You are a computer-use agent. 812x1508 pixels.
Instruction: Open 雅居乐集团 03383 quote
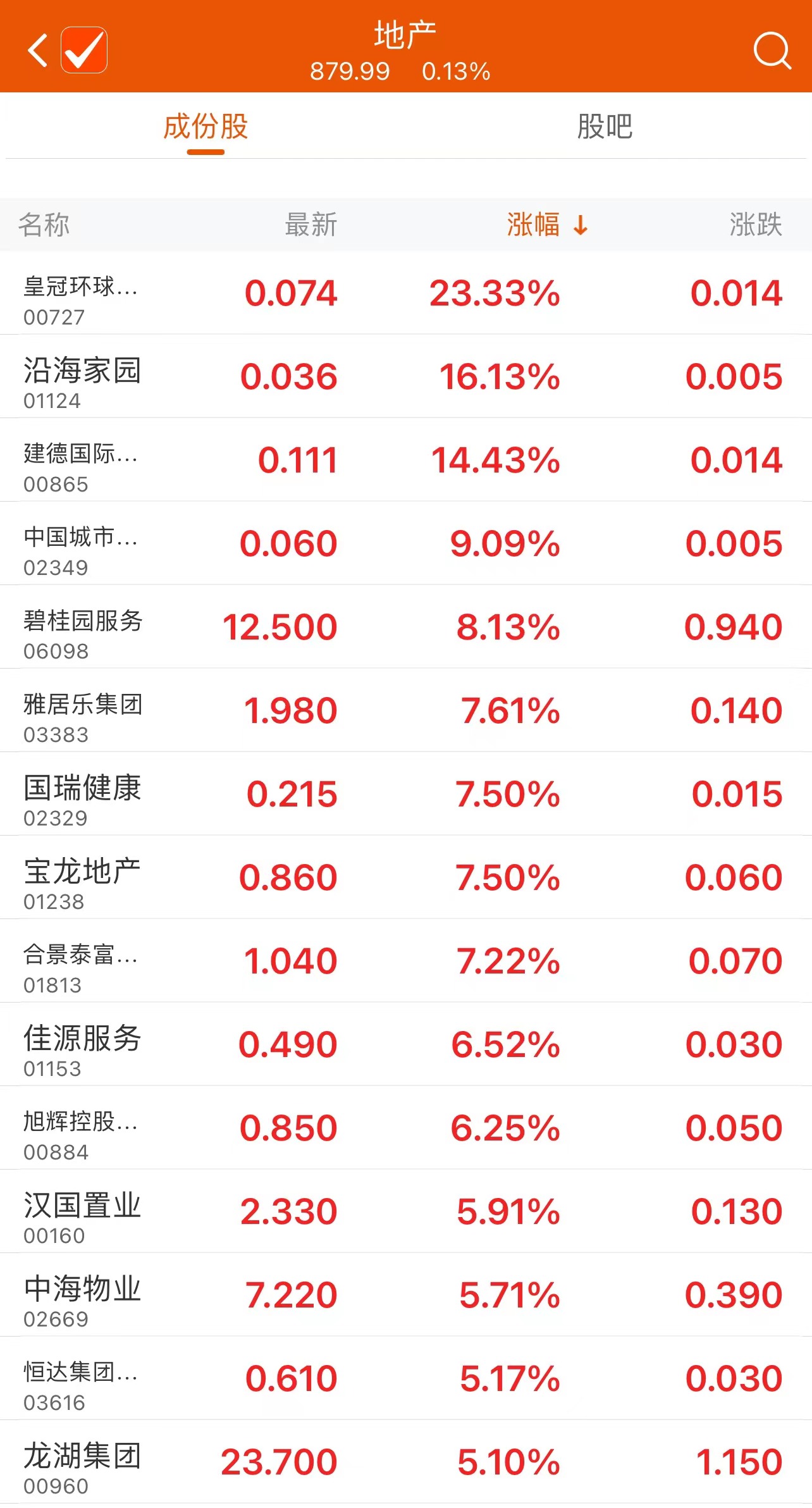coord(405,711)
